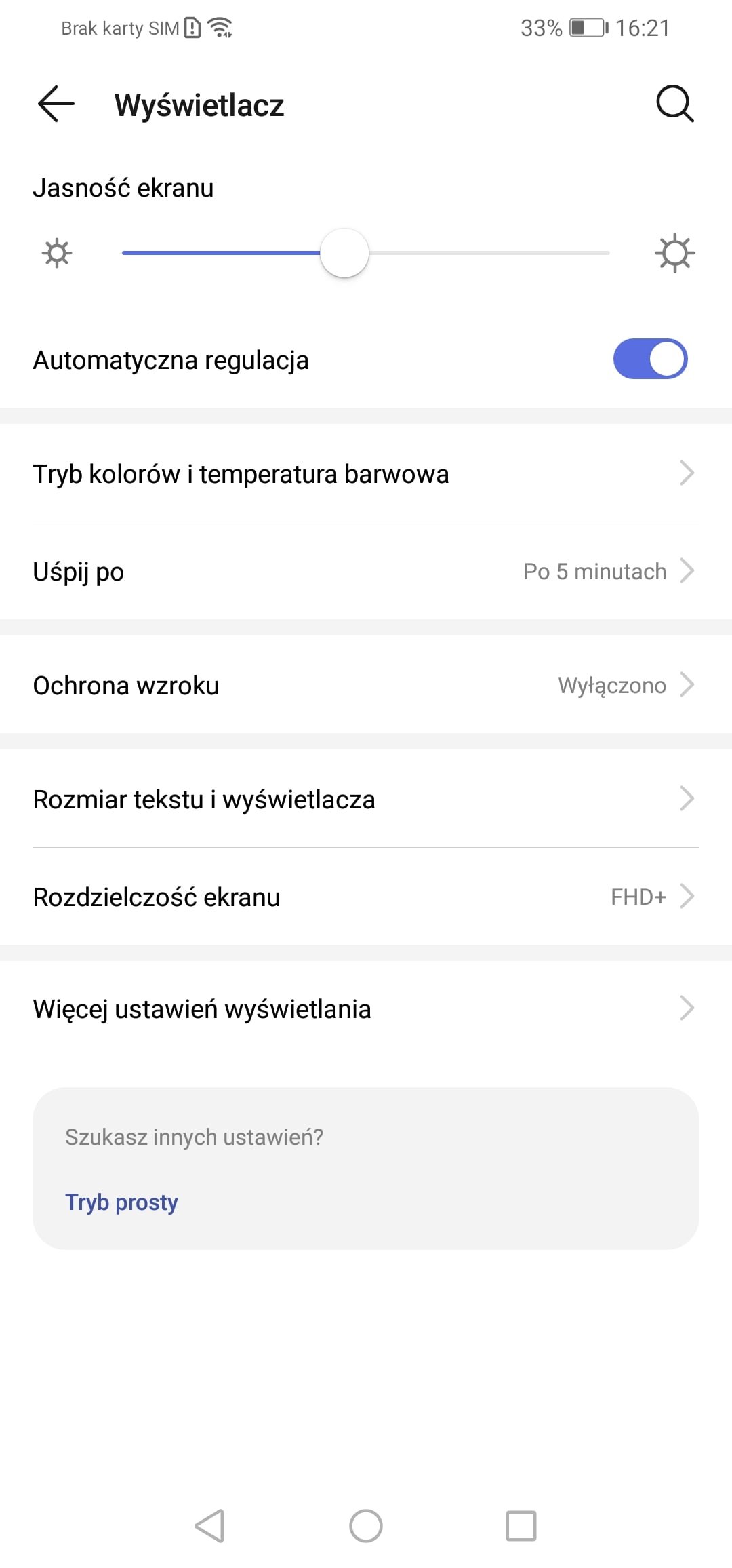Open Więcej ustawień wyświetlania
732x1568 pixels.
[x=366, y=1008]
